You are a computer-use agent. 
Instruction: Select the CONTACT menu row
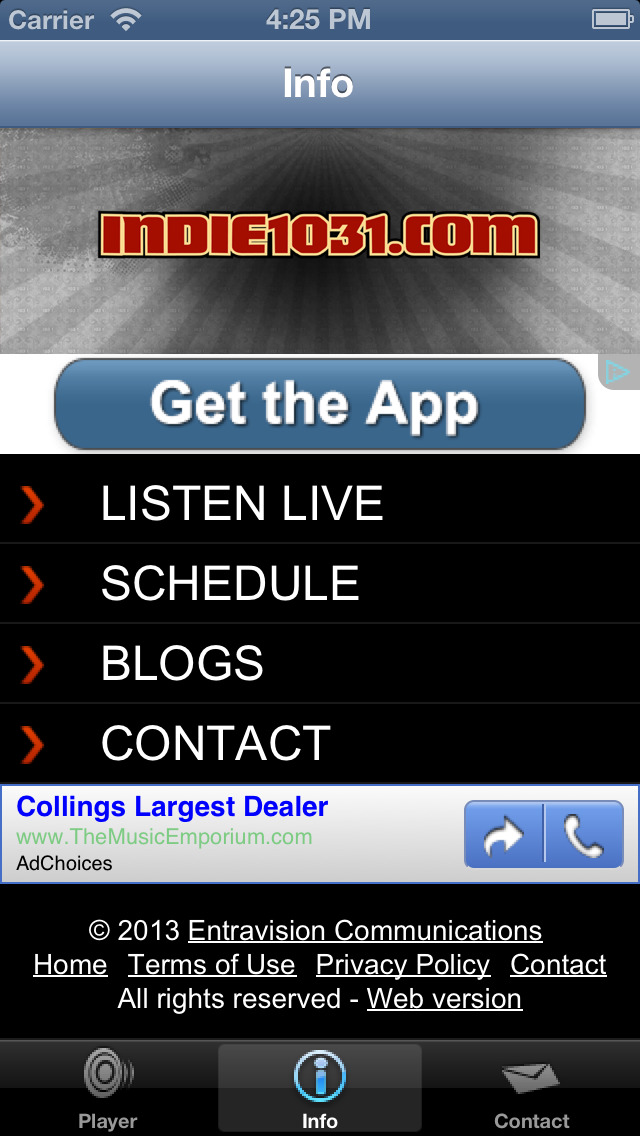pyautogui.click(x=320, y=743)
